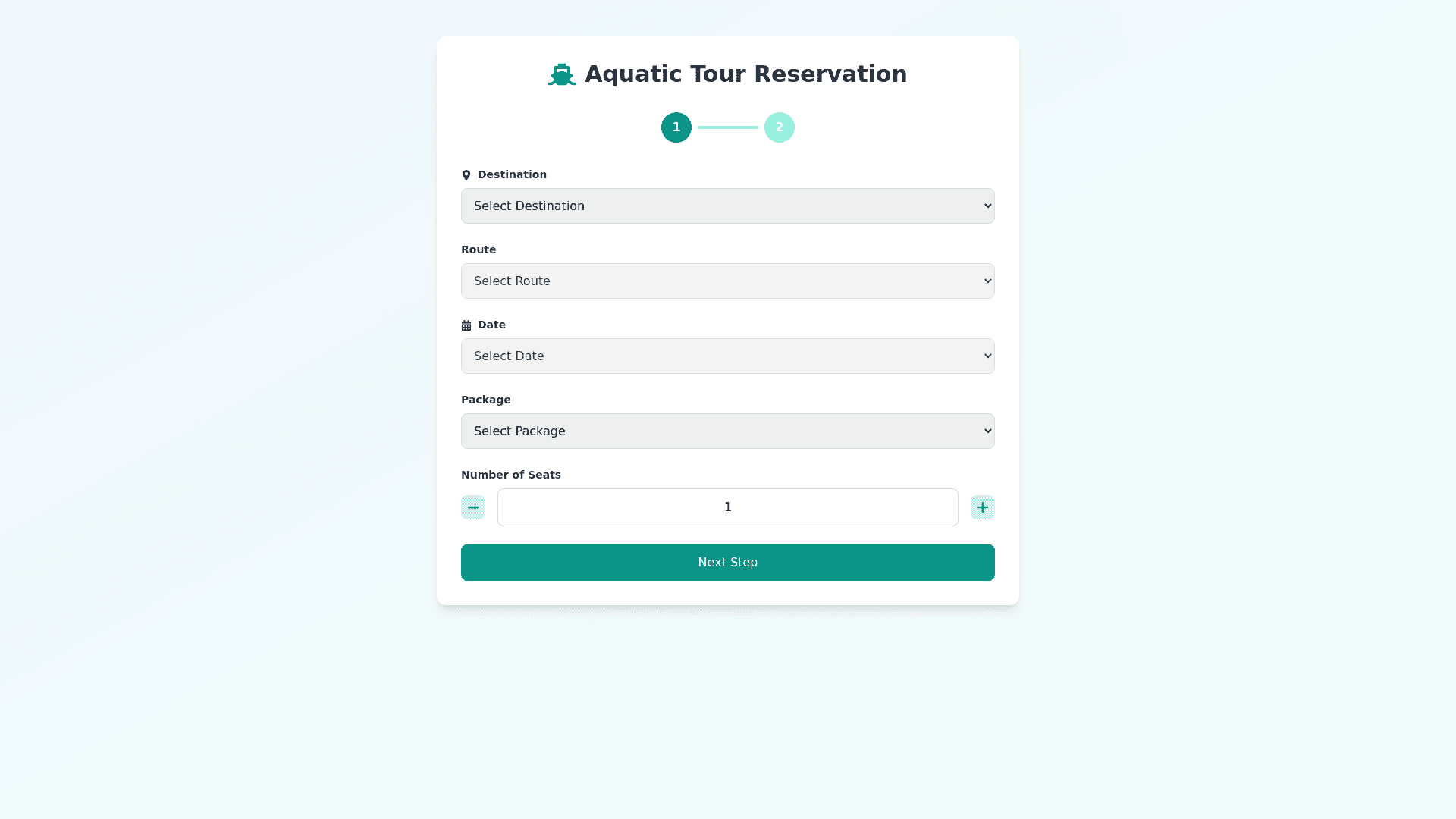Decrease number of seats with minus
Viewport: 1456px width, 819px height.
pyautogui.click(x=473, y=507)
